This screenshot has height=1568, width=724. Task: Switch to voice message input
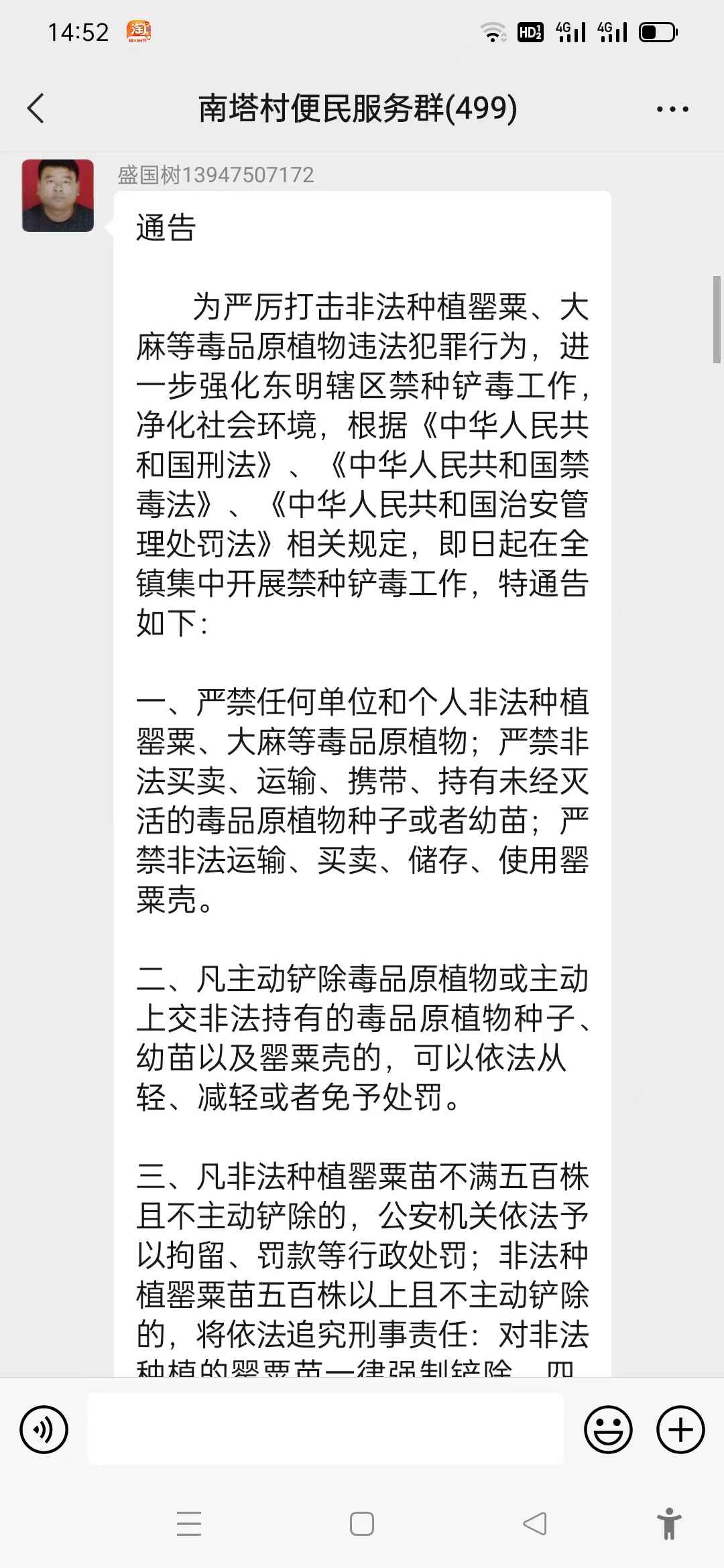point(44,1430)
